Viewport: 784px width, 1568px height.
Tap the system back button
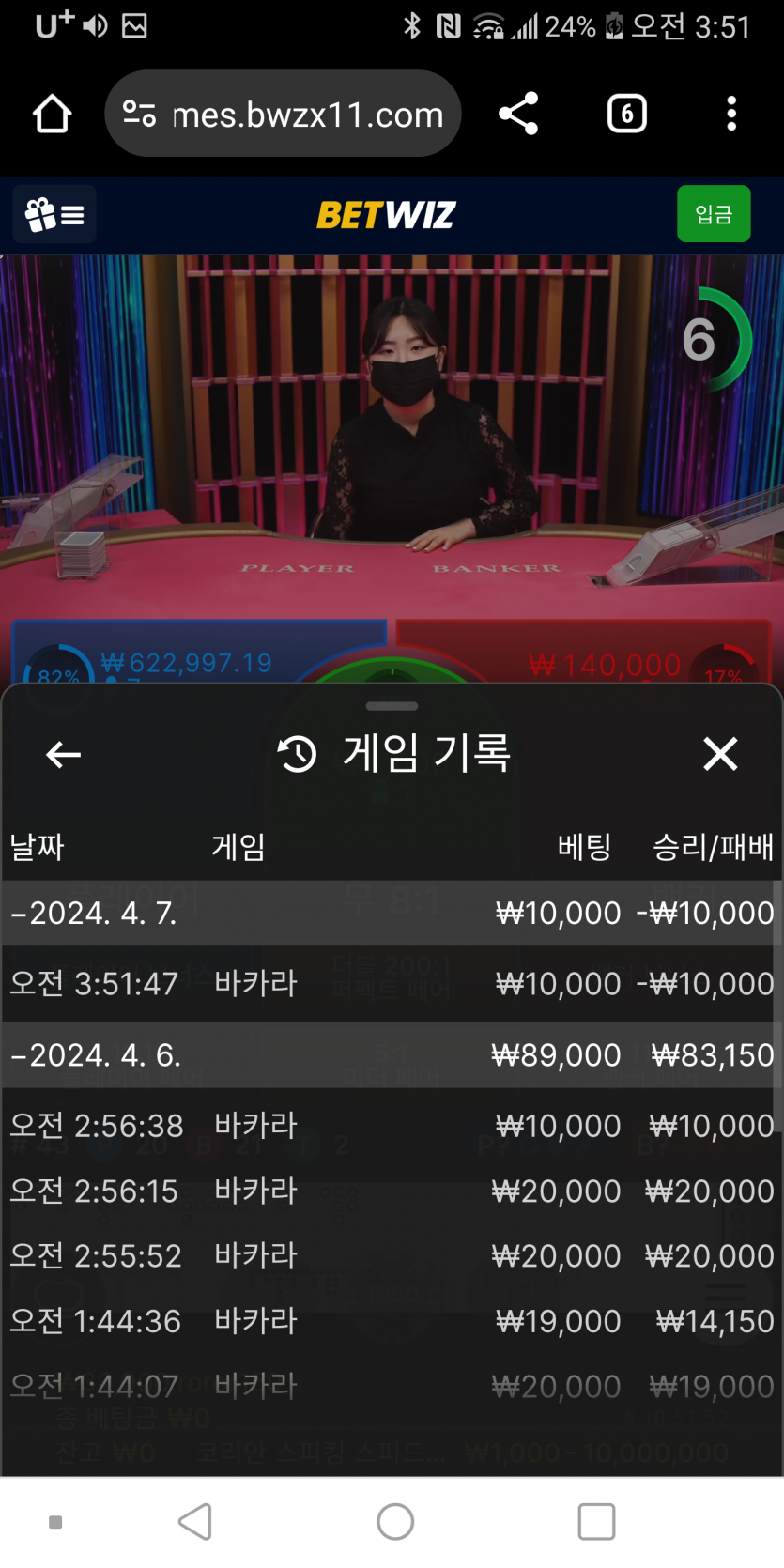tap(194, 1522)
